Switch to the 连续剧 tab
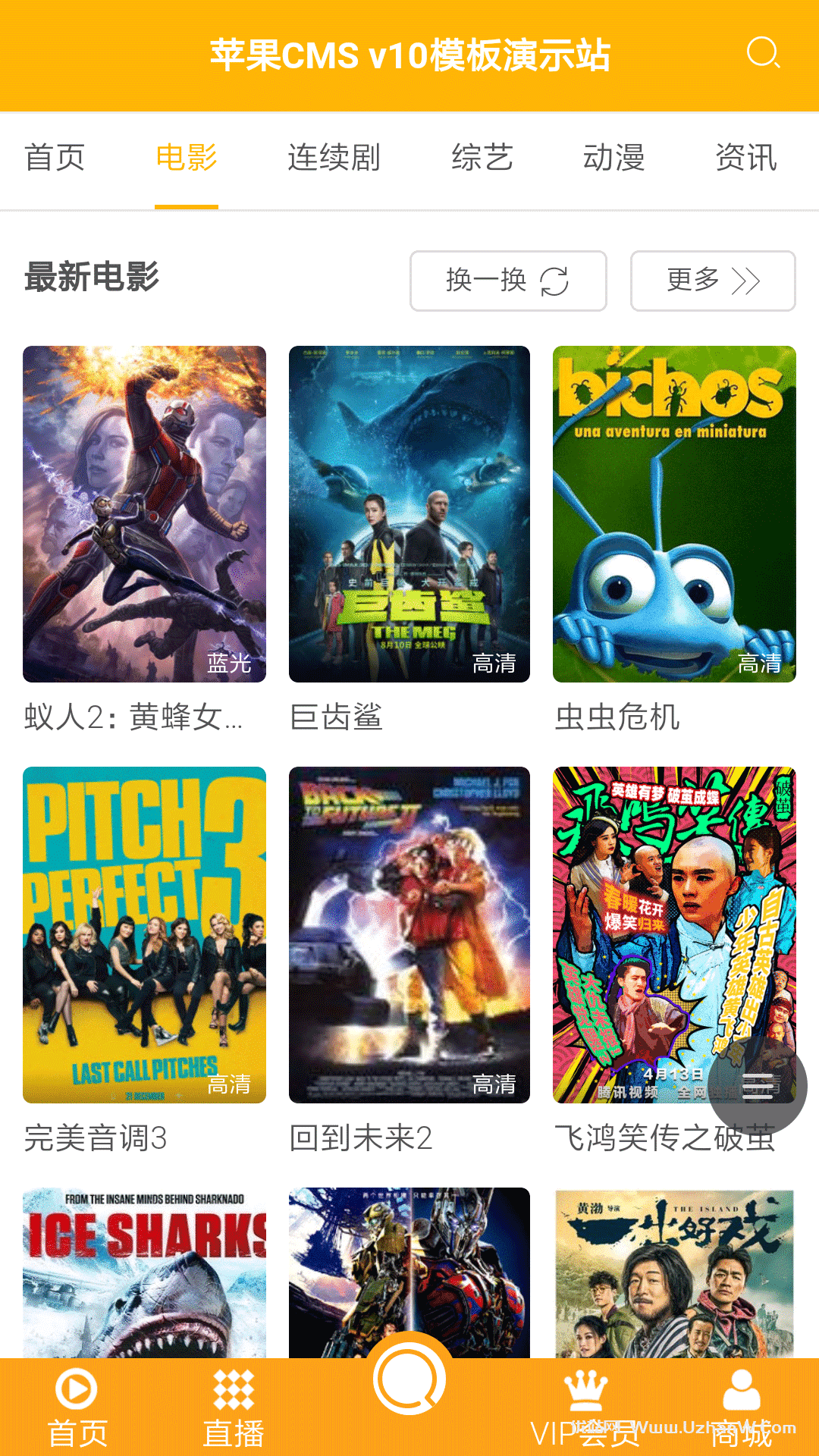 coord(334,158)
